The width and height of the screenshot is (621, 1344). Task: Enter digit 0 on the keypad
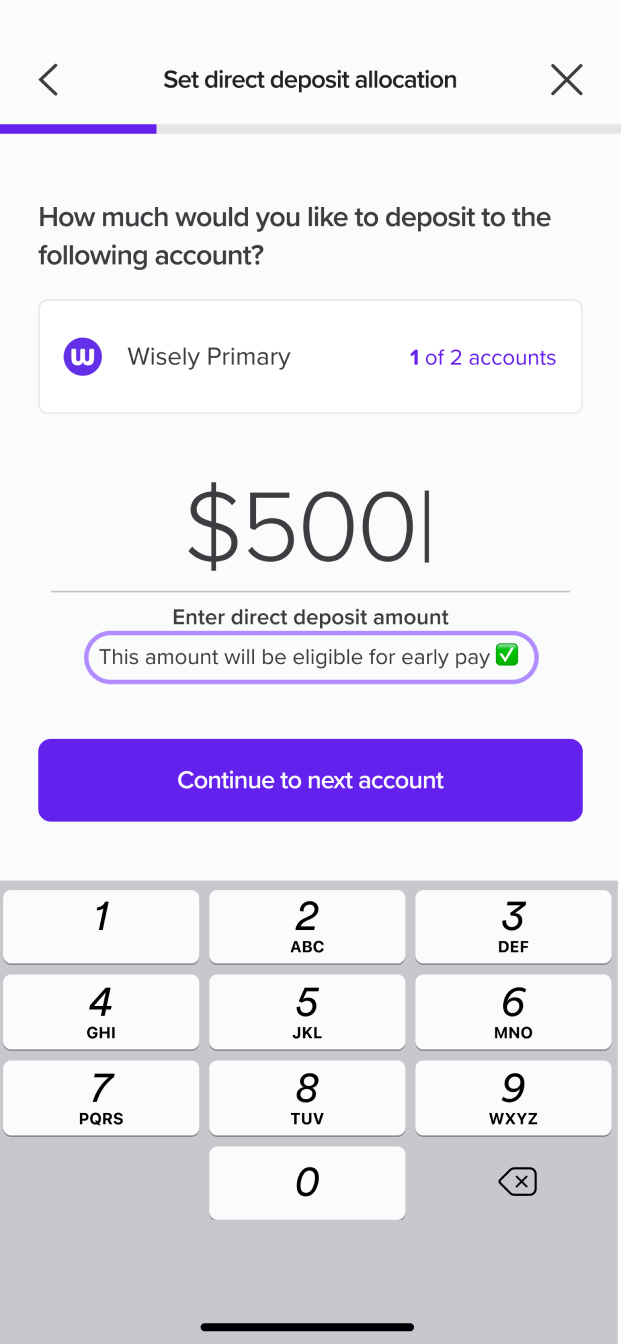[x=307, y=1182]
